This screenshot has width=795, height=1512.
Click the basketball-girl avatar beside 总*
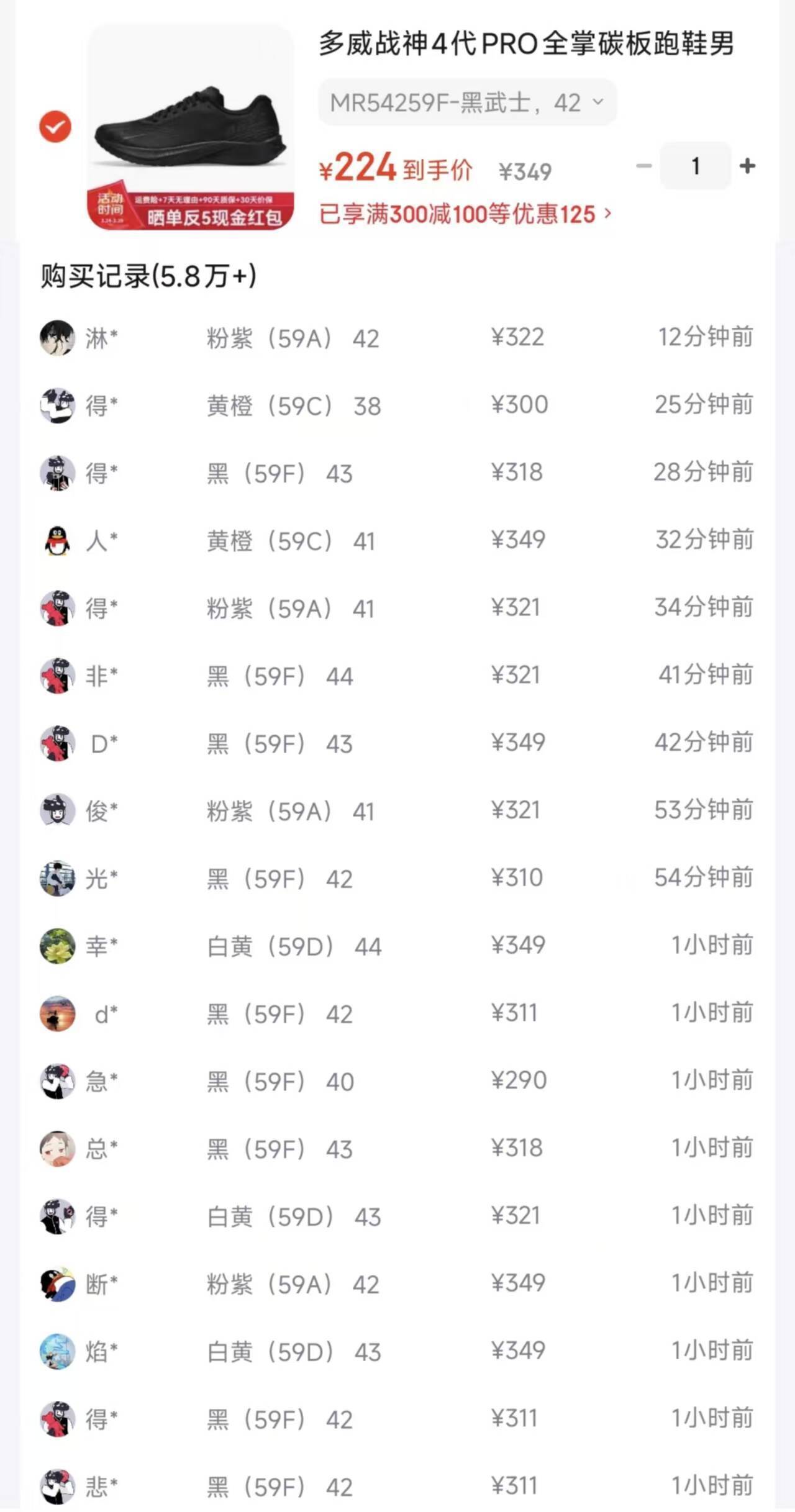[57, 1149]
